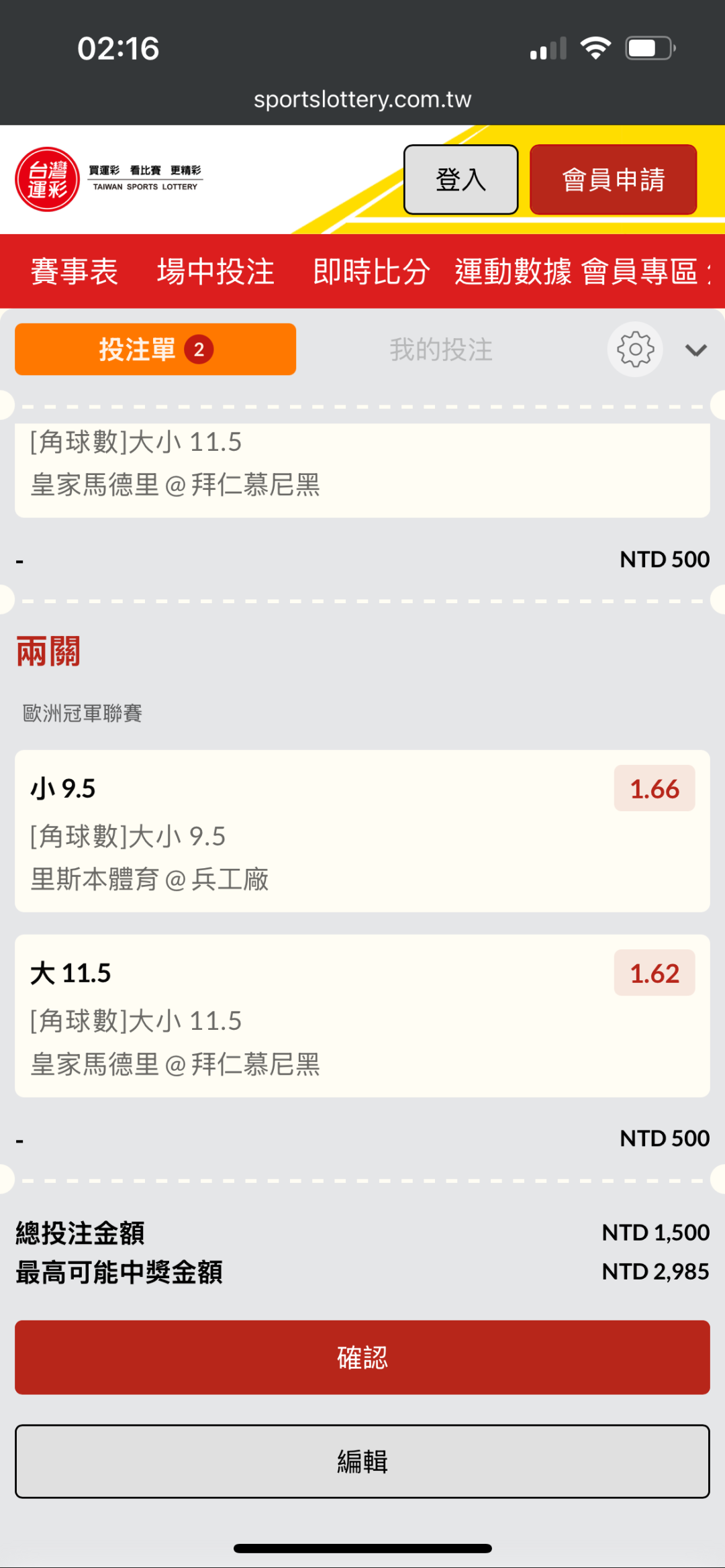Open 會員申請 member registration

coord(613,180)
